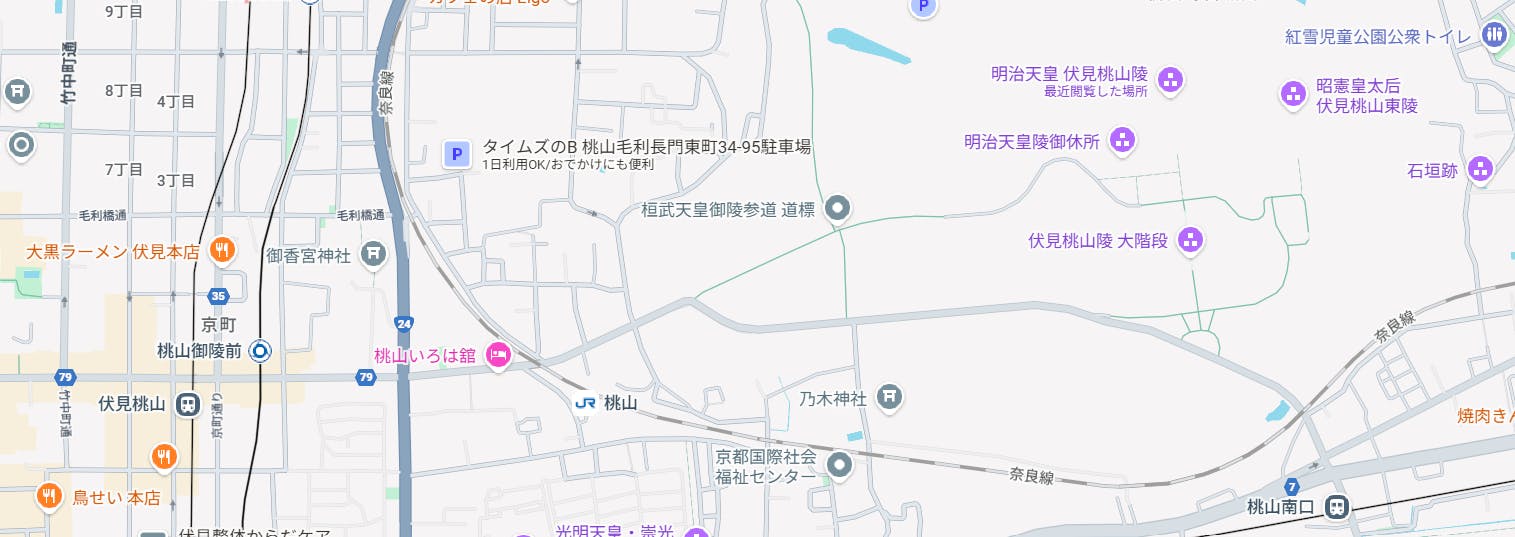Tap the 桓武天皇御陵参道 道標 pin
The width and height of the screenshot is (1515, 537).
(839, 209)
